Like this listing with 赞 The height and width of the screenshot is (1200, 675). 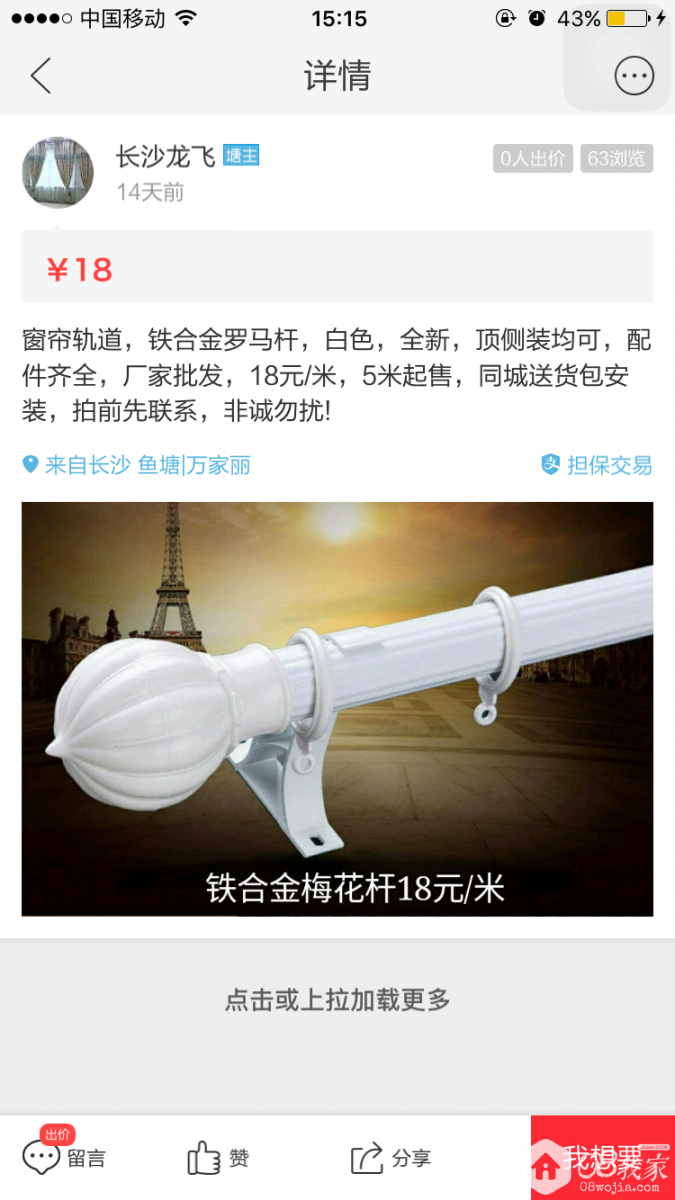(x=218, y=1158)
